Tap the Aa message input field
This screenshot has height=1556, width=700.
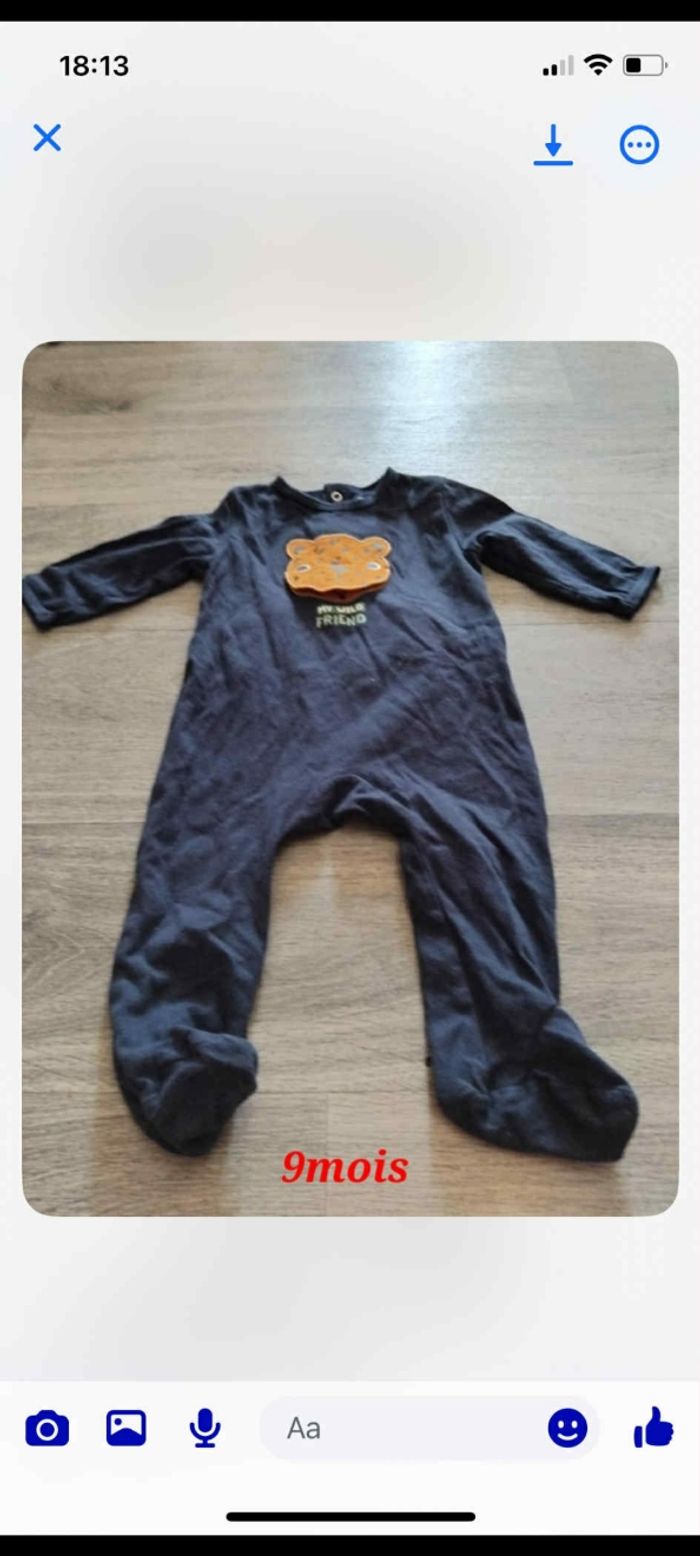[x=400, y=1428]
